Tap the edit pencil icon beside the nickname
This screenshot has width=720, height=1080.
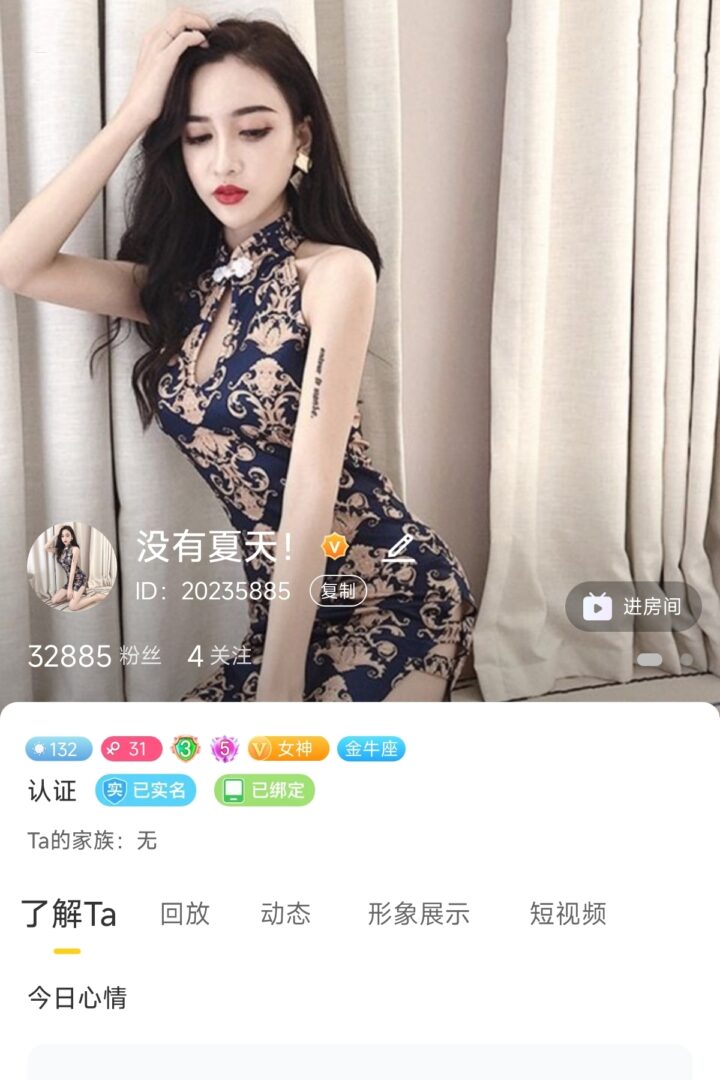(x=399, y=548)
